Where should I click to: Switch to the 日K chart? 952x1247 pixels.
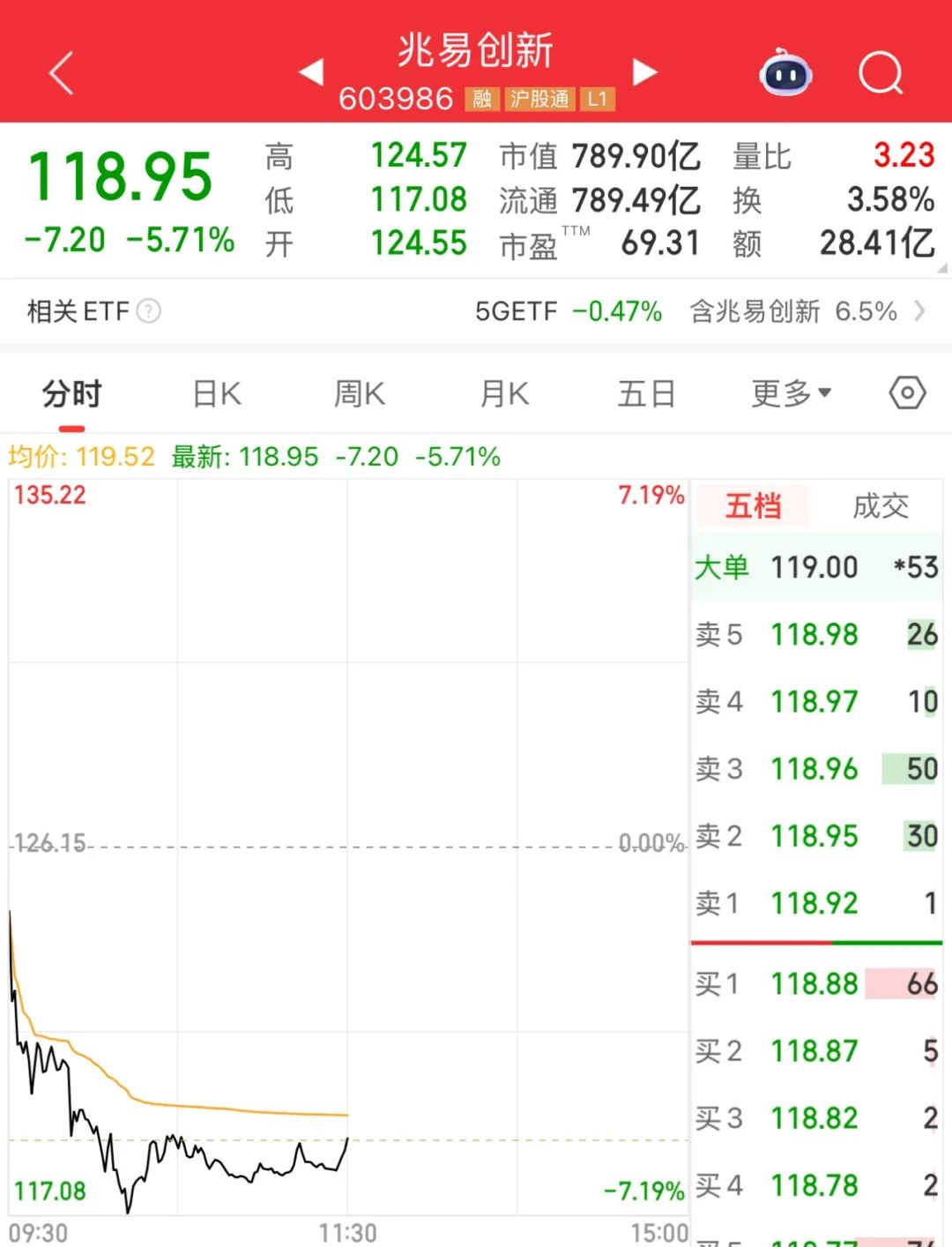click(x=217, y=394)
